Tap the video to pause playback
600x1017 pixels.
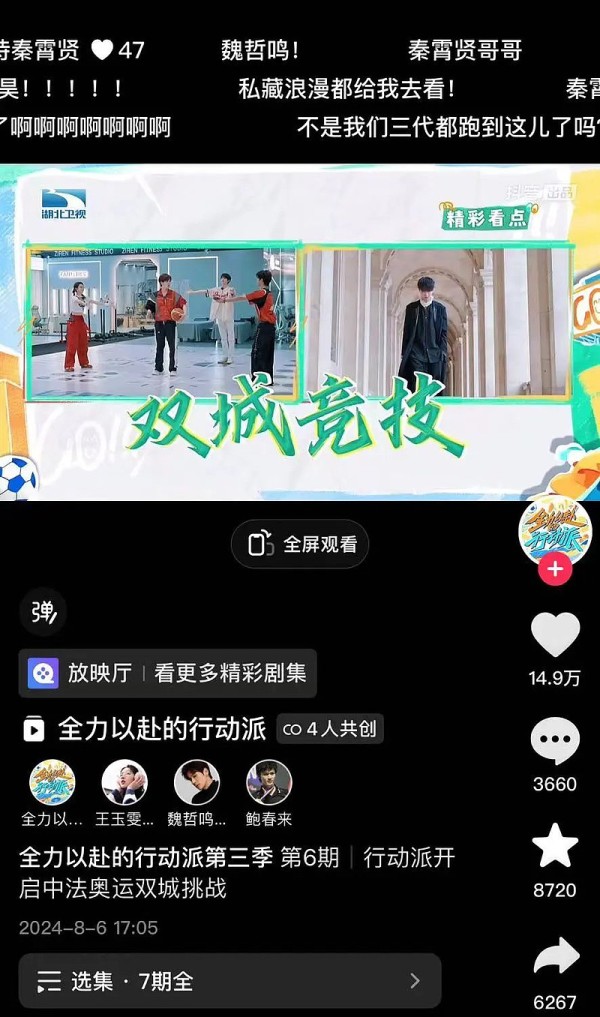click(x=300, y=332)
